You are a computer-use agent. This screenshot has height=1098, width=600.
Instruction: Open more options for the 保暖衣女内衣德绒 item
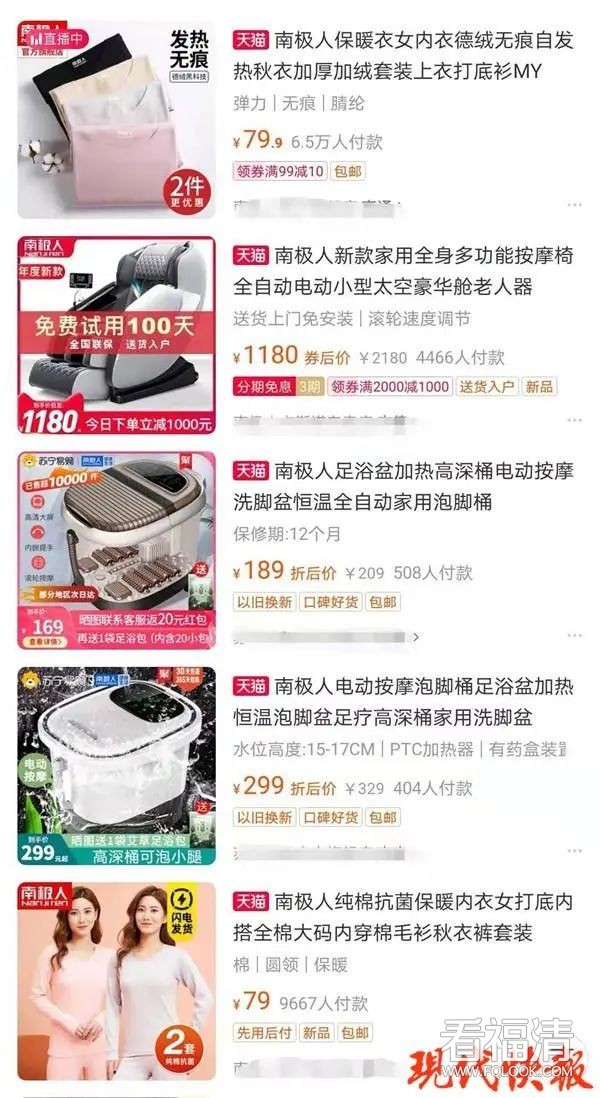pos(574,204)
